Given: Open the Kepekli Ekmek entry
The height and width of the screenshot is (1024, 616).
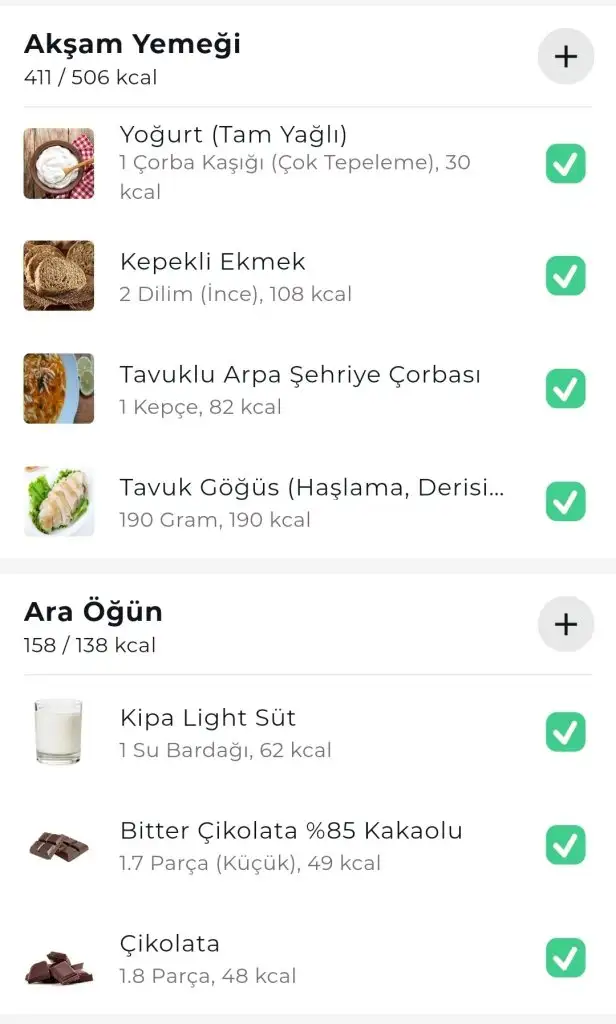Looking at the screenshot, I should [300, 276].
